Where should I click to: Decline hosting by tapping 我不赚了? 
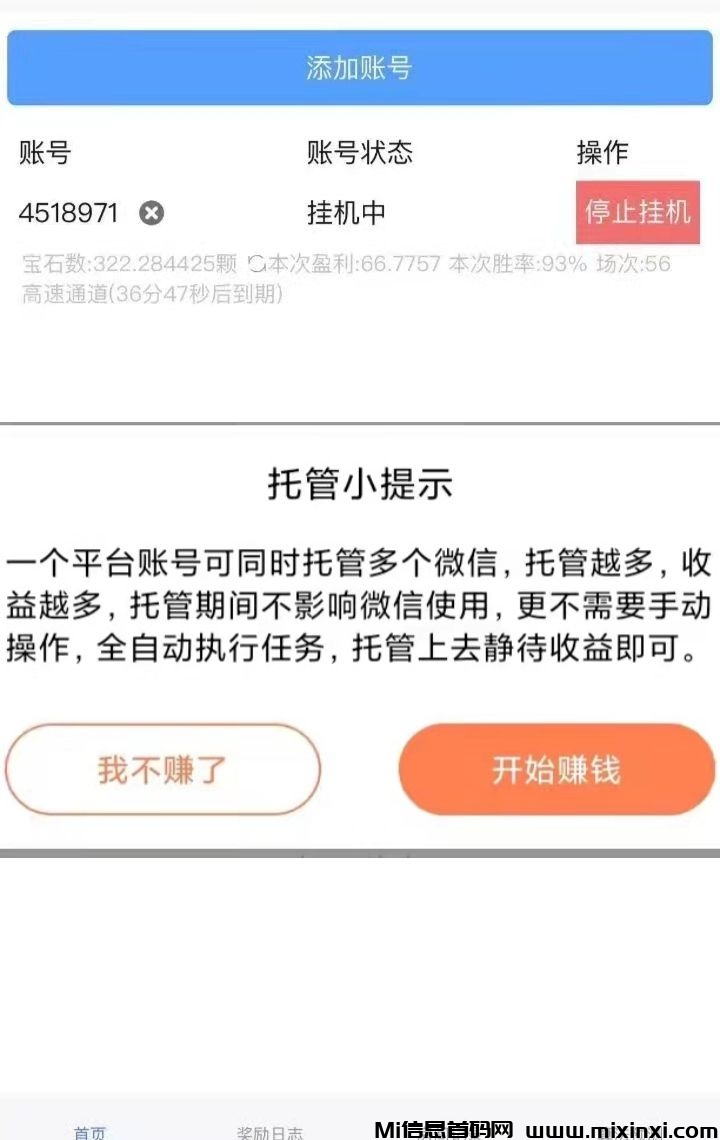[x=163, y=768]
